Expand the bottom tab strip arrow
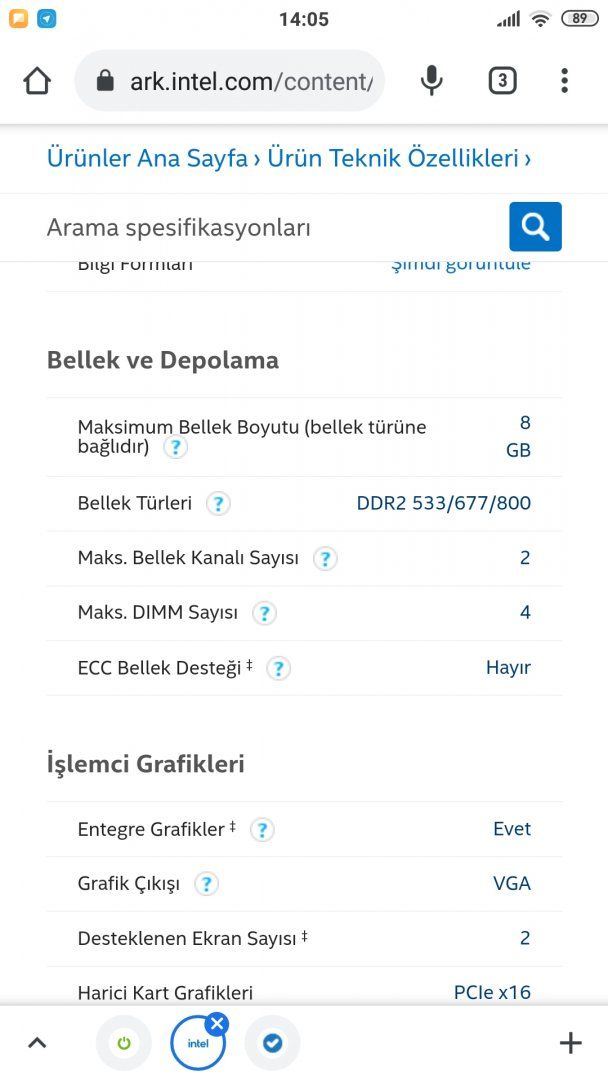Screen dimensions: 608x1080 (37, 1044)
